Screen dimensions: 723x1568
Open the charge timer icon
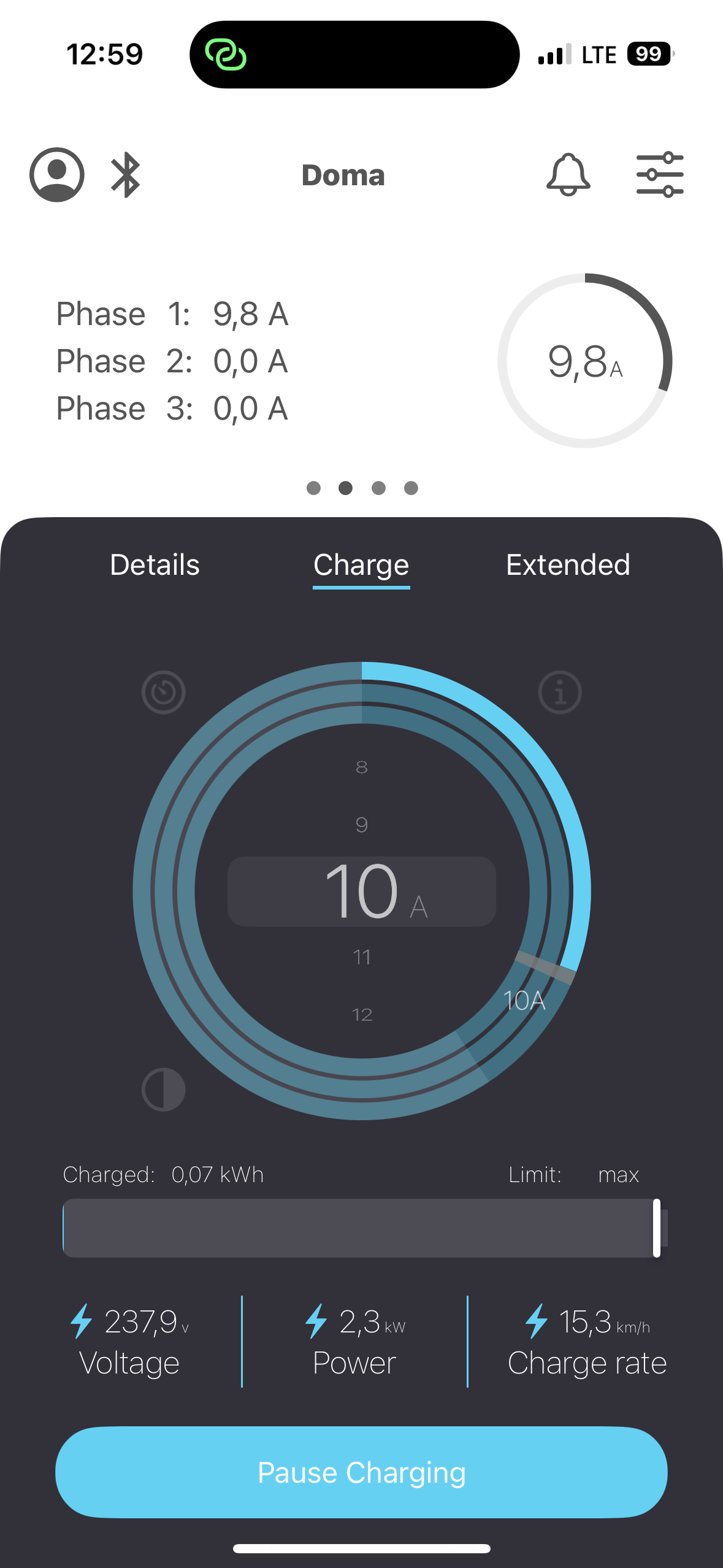coord(163,693)
